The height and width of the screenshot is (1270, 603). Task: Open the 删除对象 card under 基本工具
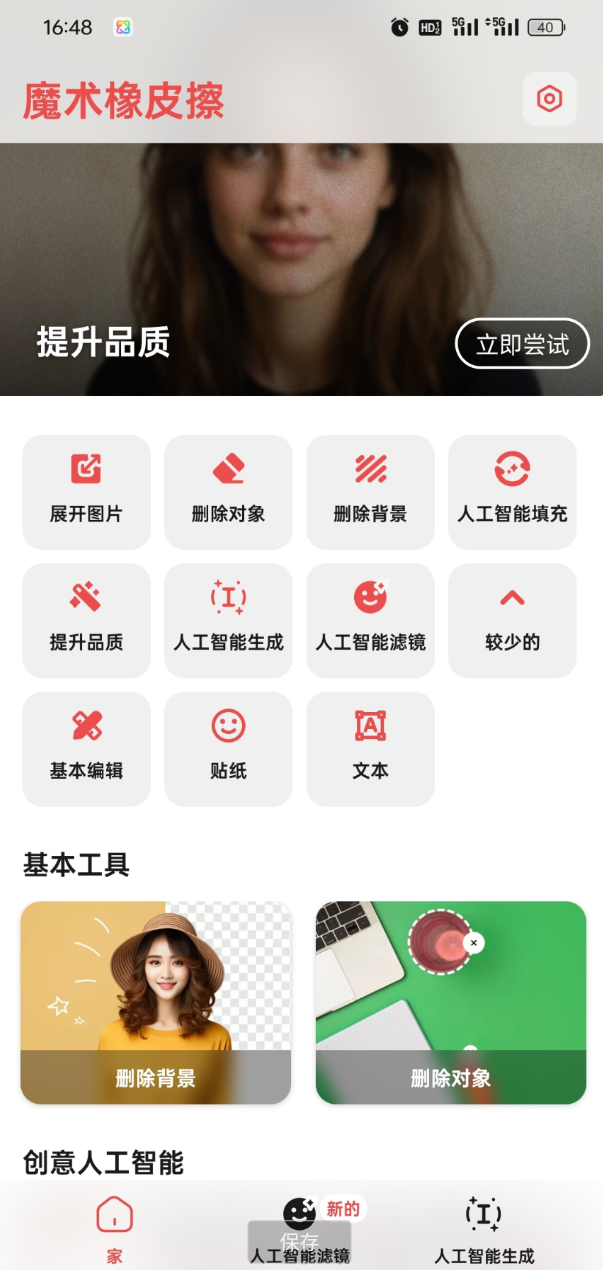click(450, 1002)
